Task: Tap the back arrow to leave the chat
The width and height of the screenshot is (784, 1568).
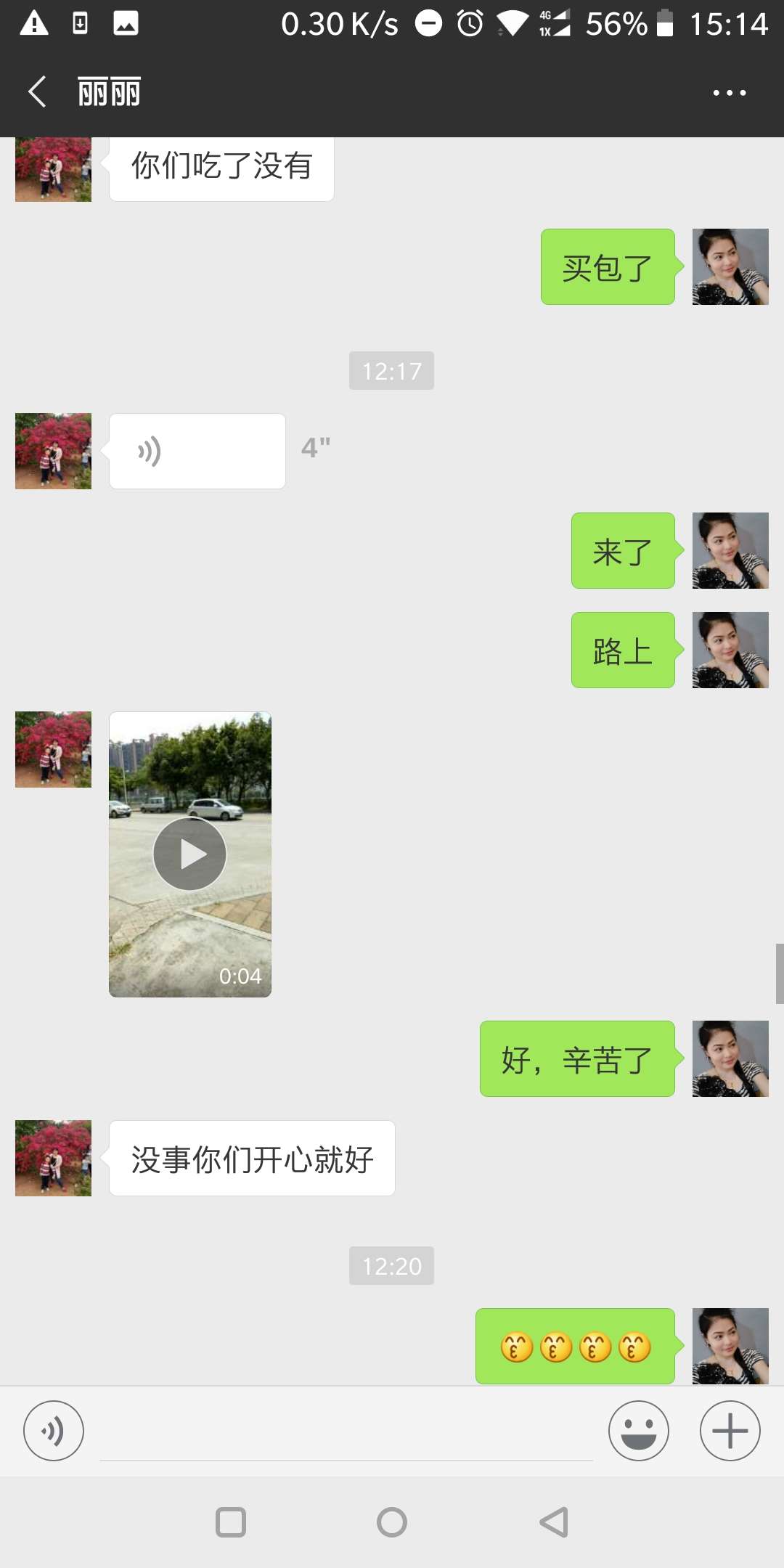Action: pyautogui.click(x=36, y=92)
